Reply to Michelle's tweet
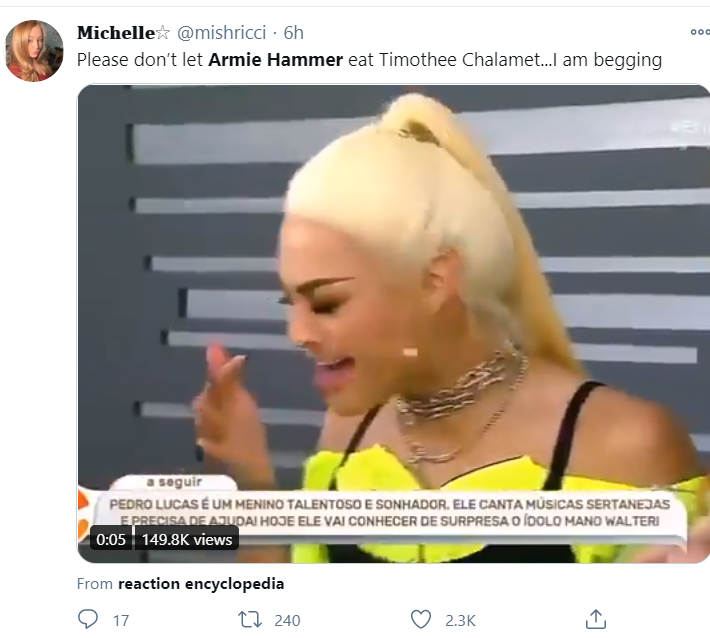The image size is (710, 638). click(89, 619)
